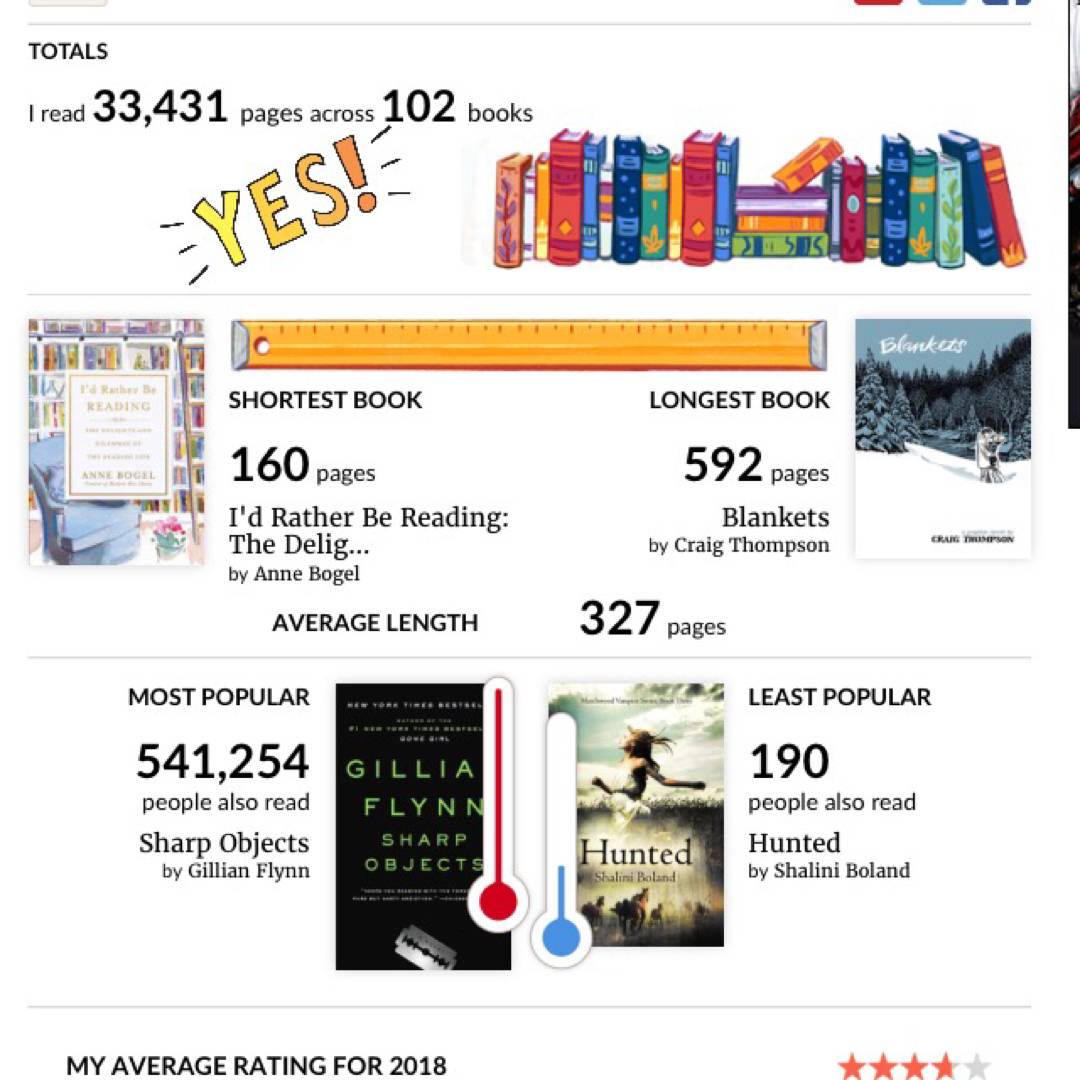The image size is (1080, 1080).
Task: View the Sharp Objects title link
Action: (x=224, y=843)
